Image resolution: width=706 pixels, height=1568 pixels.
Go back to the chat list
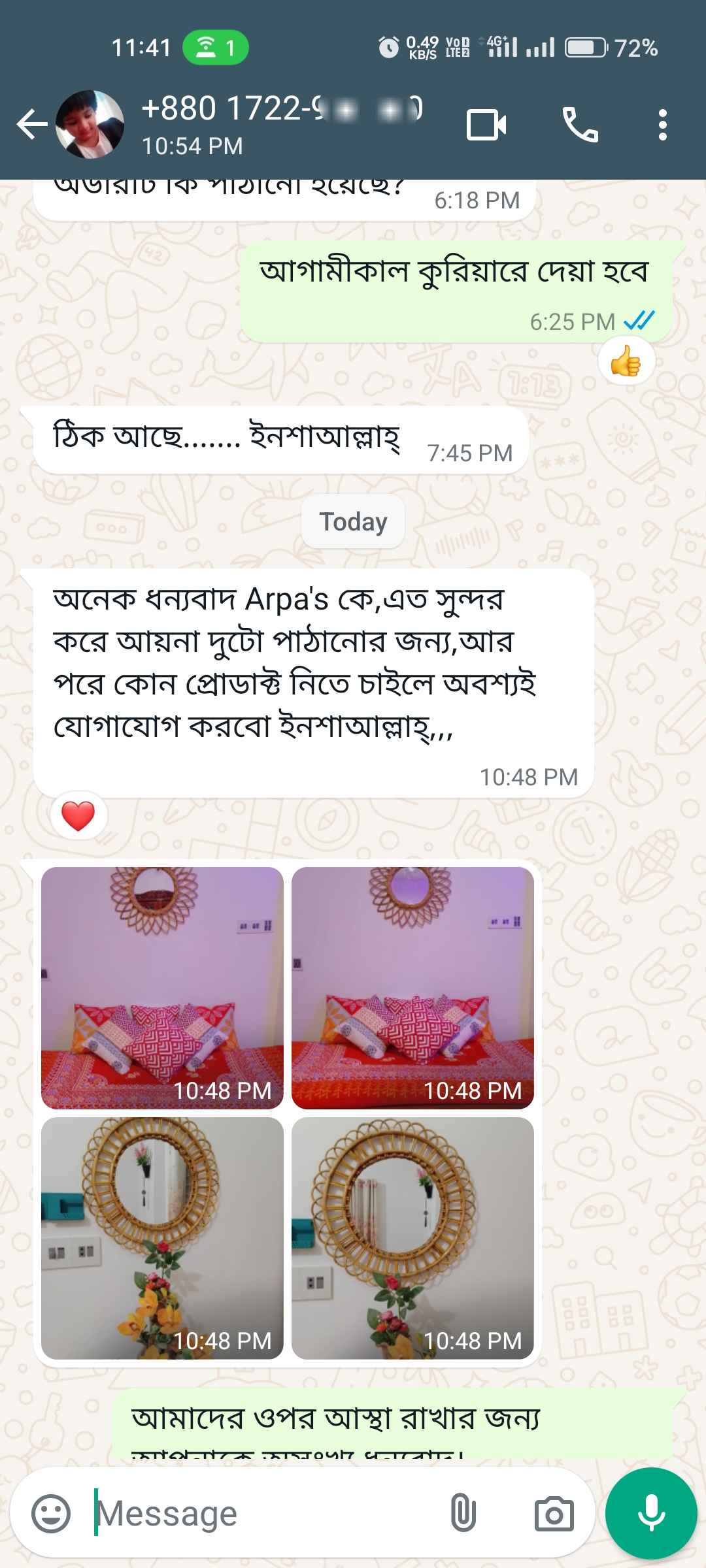31,124
